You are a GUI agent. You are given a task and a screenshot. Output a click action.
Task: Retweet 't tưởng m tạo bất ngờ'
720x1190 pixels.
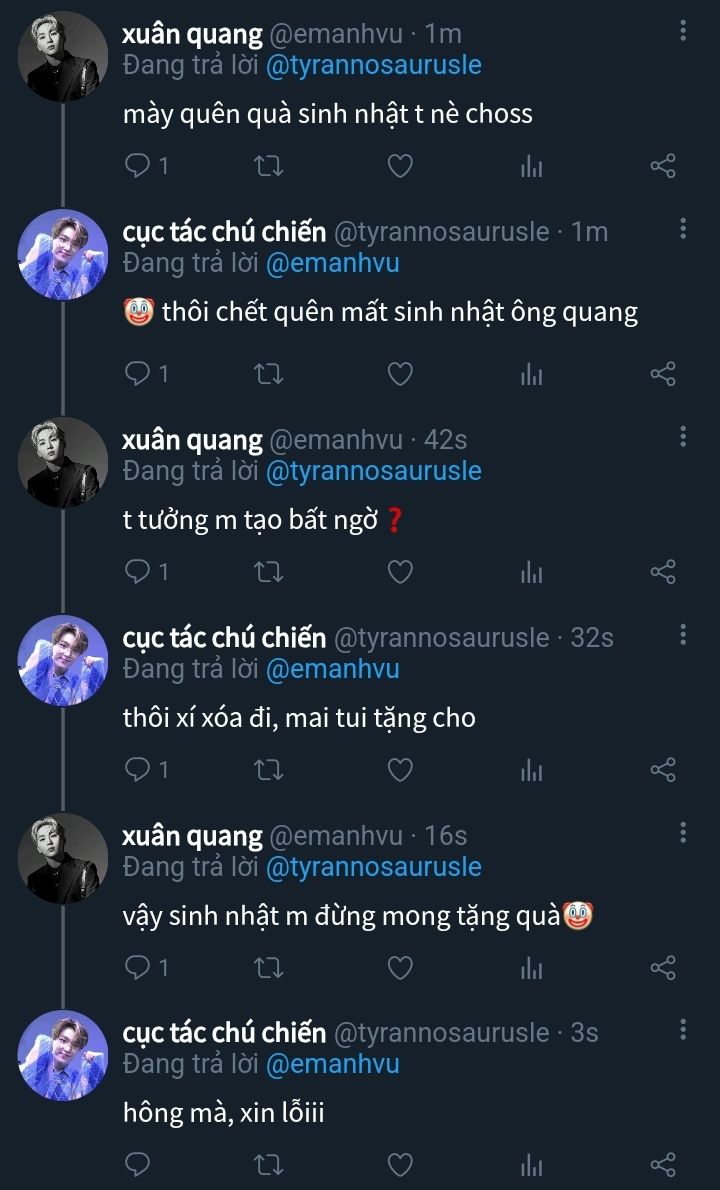269,572
